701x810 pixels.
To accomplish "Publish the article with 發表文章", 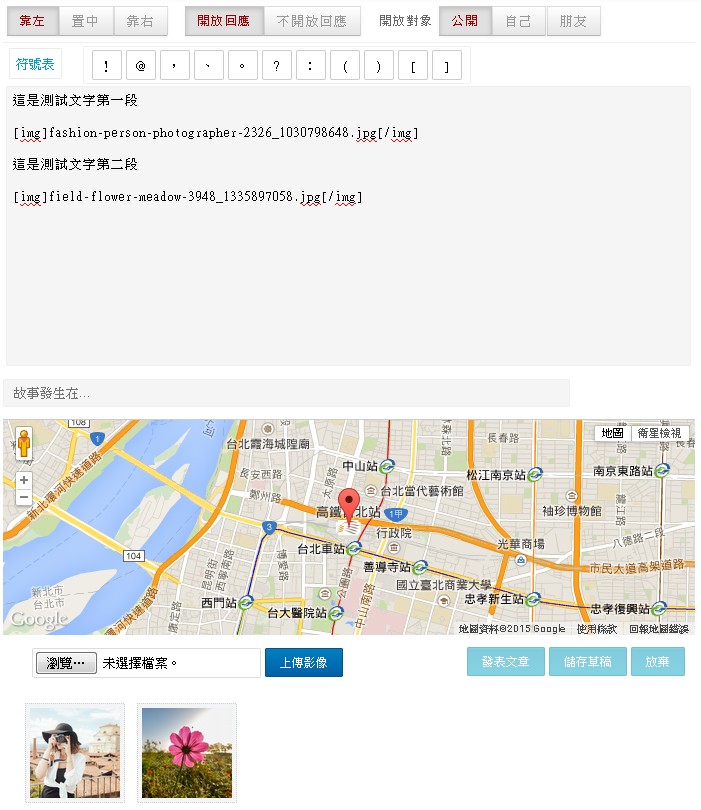I will (x=505, y=662).
